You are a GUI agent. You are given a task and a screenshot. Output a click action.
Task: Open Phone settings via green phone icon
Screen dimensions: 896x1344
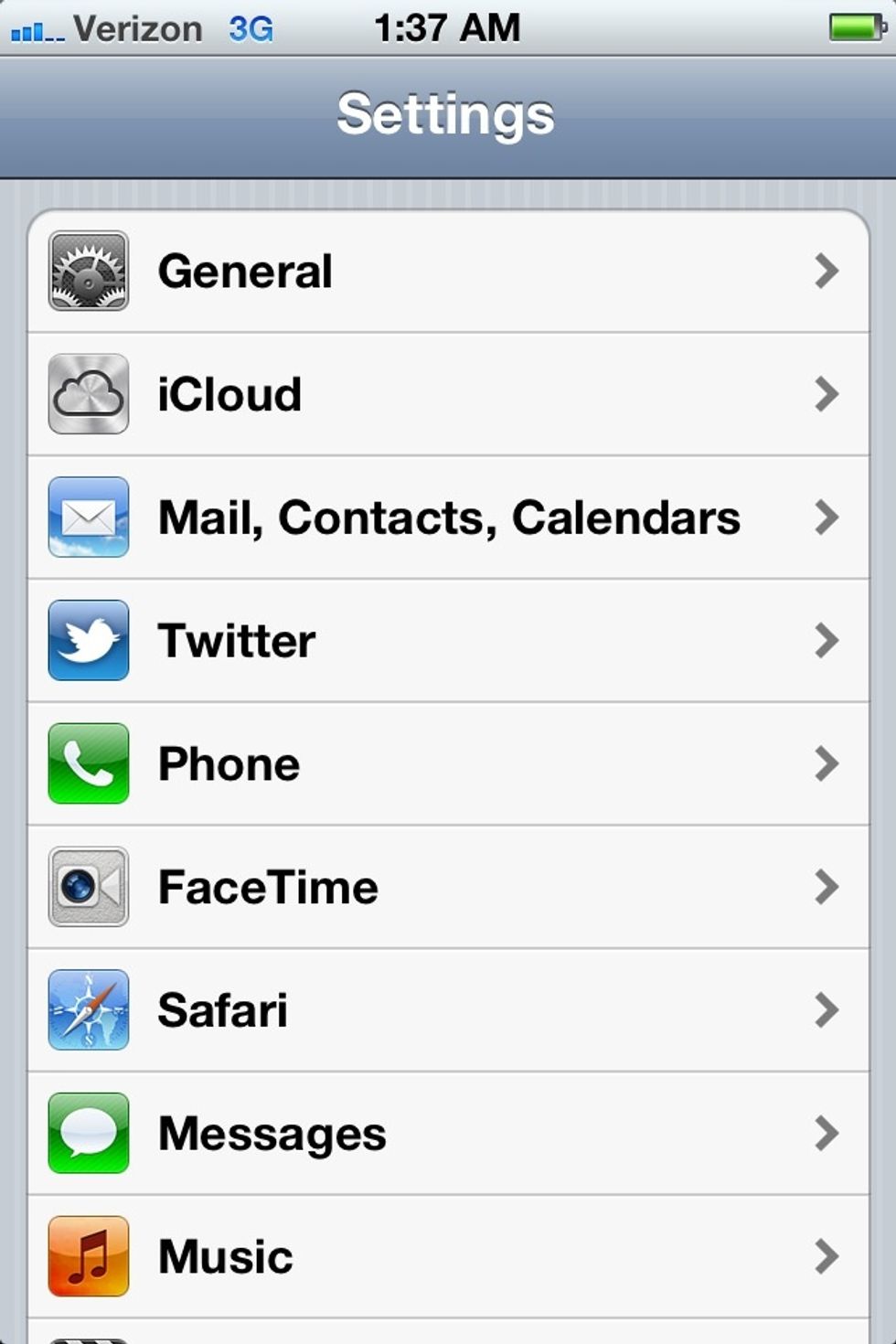tap(88, 763)
